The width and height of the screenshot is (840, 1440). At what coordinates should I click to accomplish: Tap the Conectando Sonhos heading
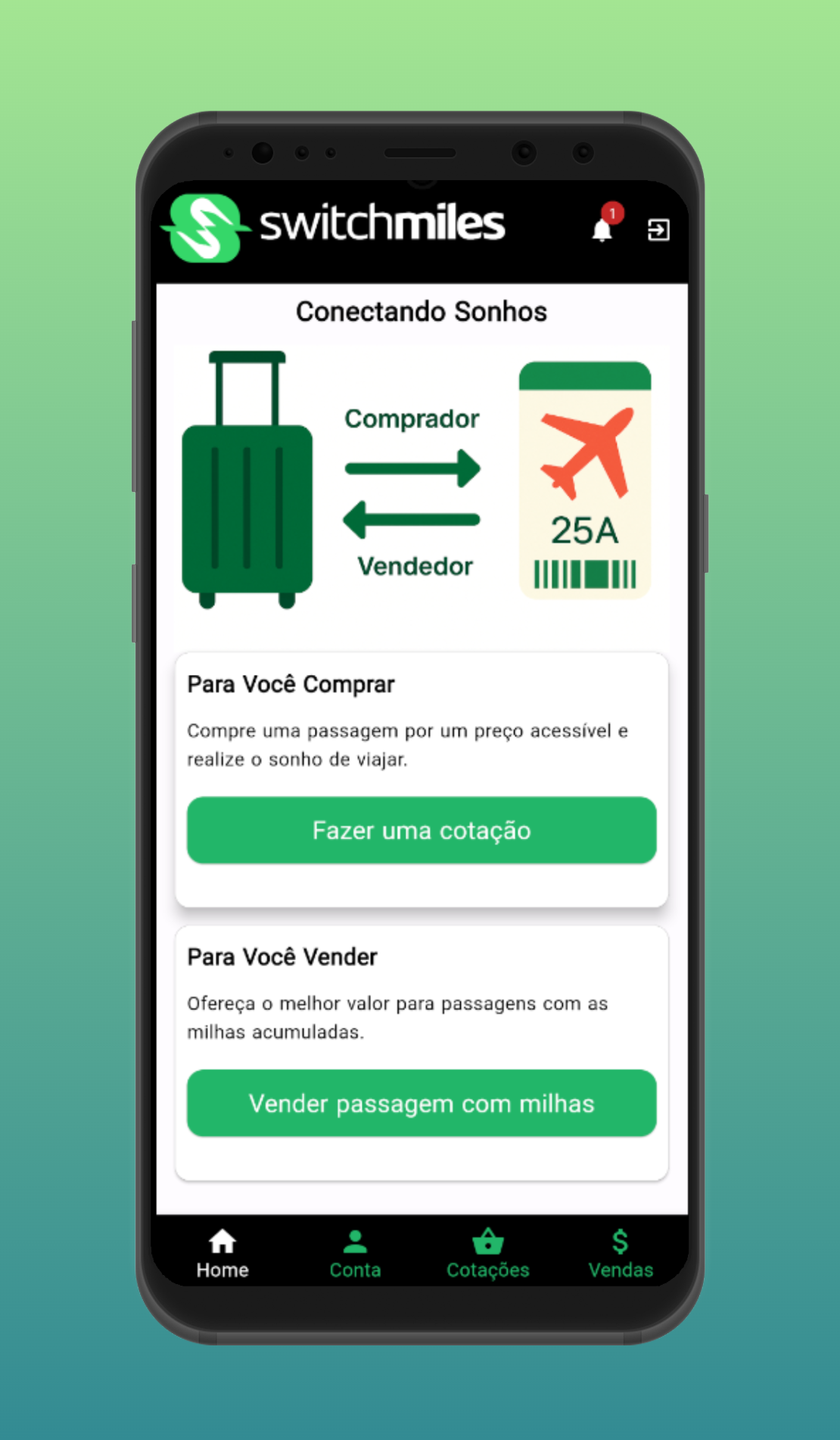pyautogui.click(x=422, y=311)
